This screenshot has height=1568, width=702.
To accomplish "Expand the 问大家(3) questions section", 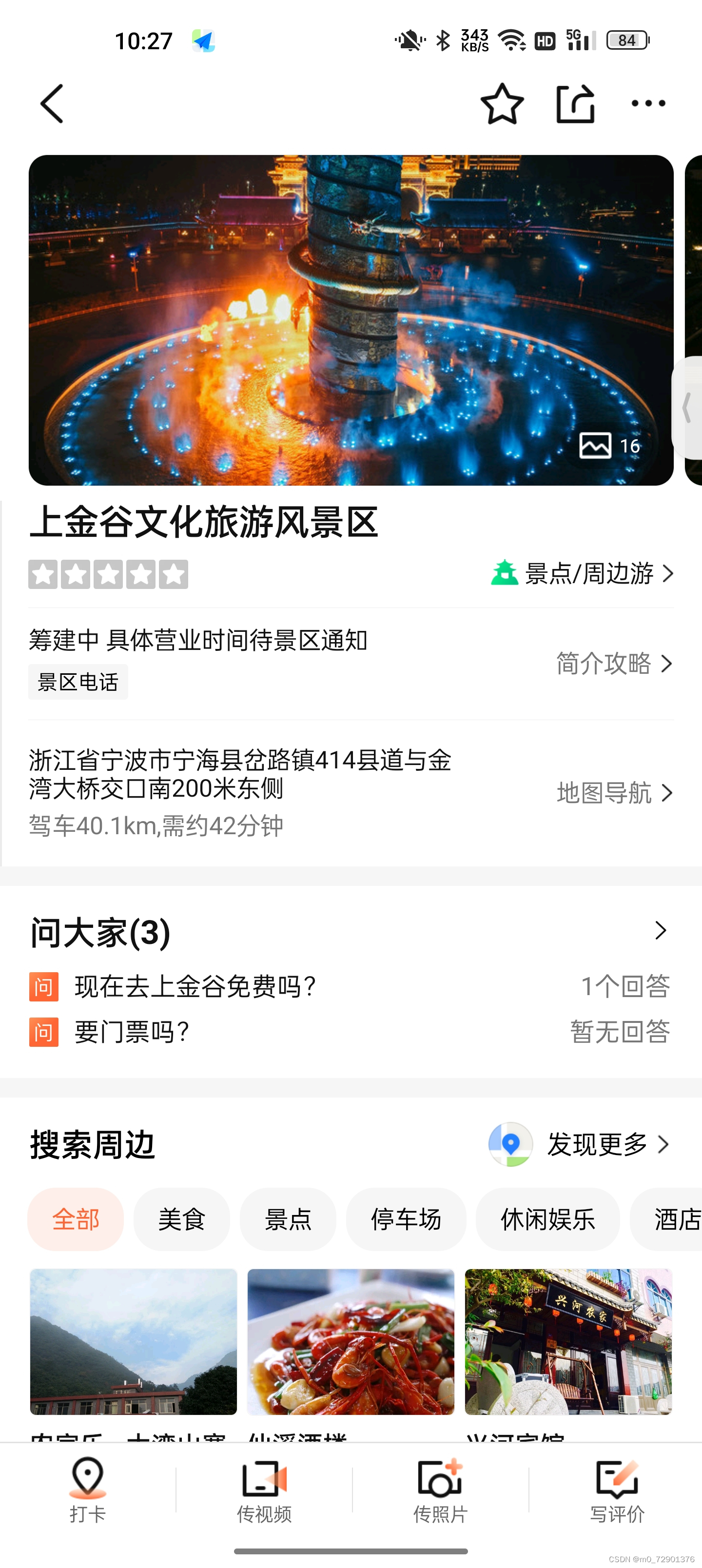I will (x=660, y=931).
